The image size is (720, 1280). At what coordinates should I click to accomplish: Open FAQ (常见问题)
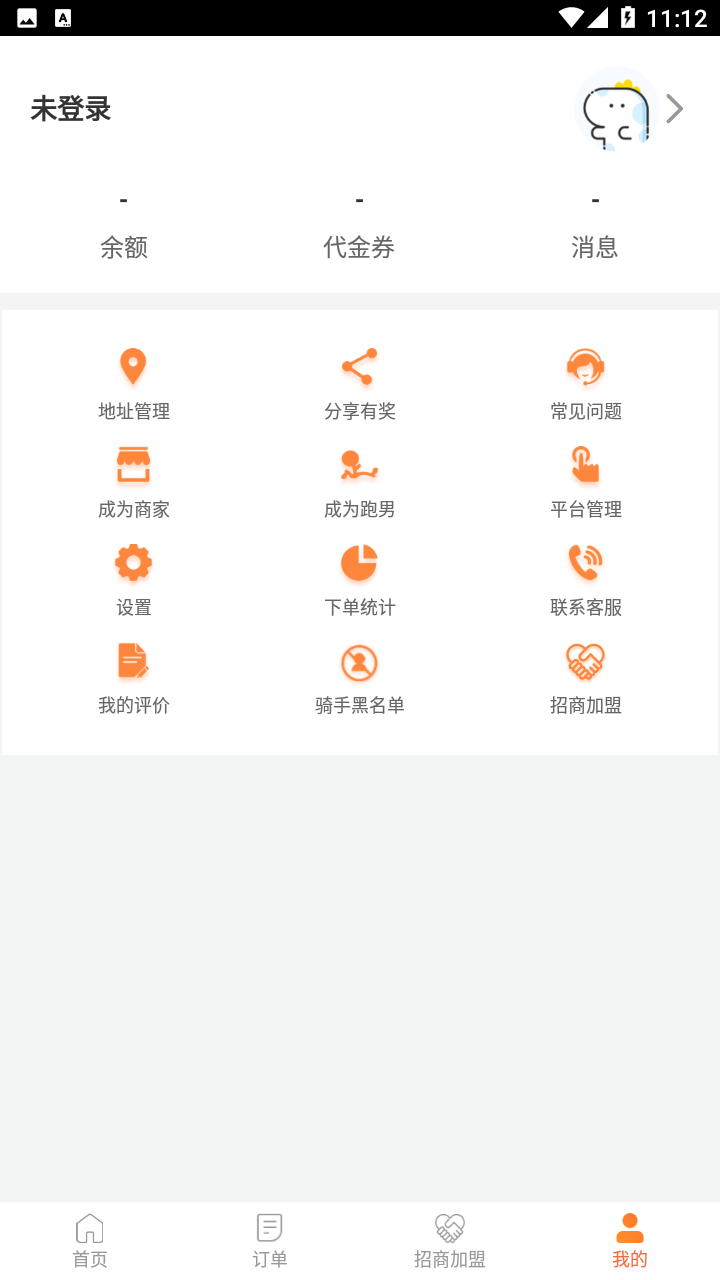point(586,383)
